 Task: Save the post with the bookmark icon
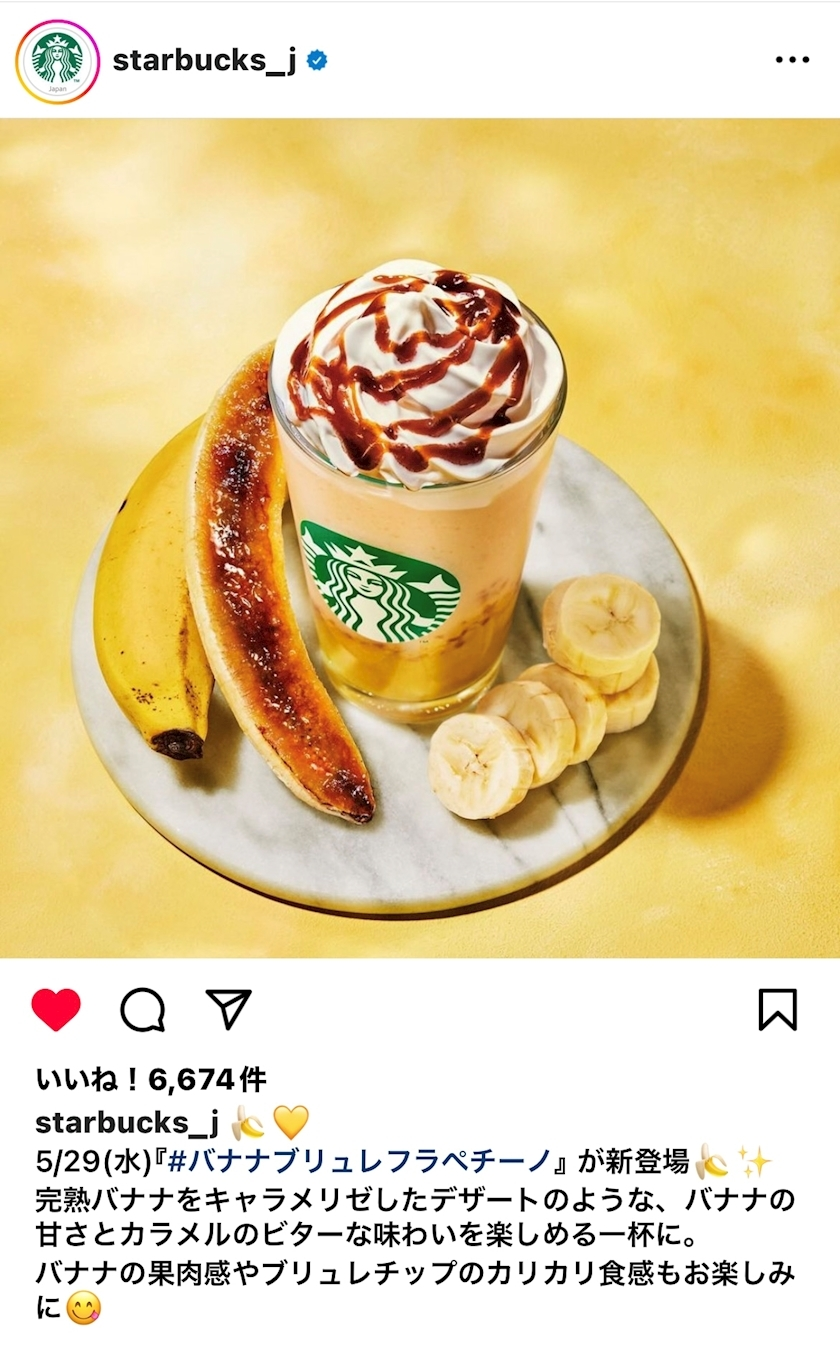[777, 1010]
